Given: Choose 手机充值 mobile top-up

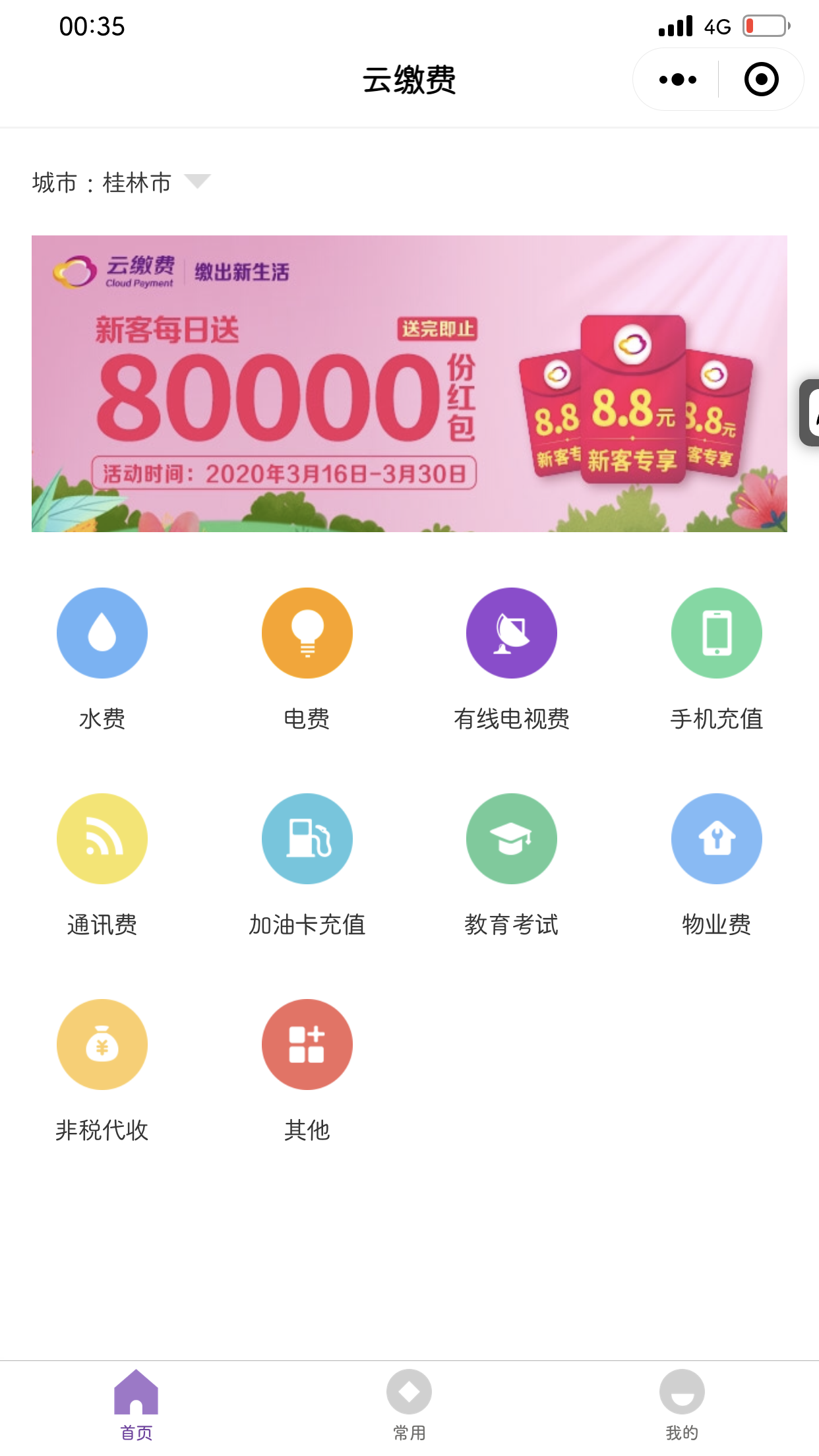Looking at the screenshot, I should point(716,633).
